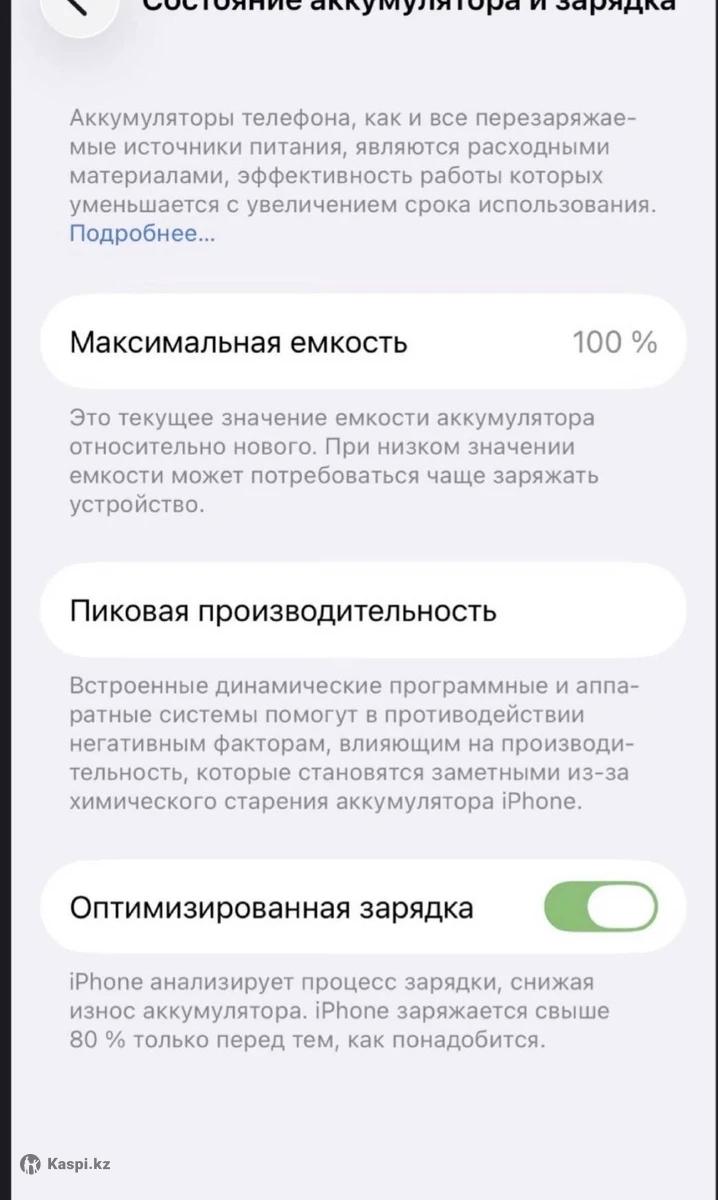
Task: Open the Подробнее… link about batteries
Action: pyautogui.click(x=141, y=234)
